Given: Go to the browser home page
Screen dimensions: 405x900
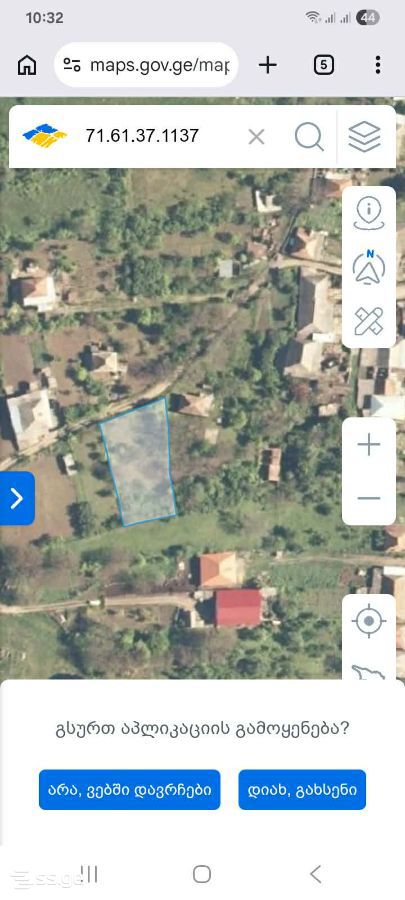Looking at the screenshot, I should click(27, 65).
